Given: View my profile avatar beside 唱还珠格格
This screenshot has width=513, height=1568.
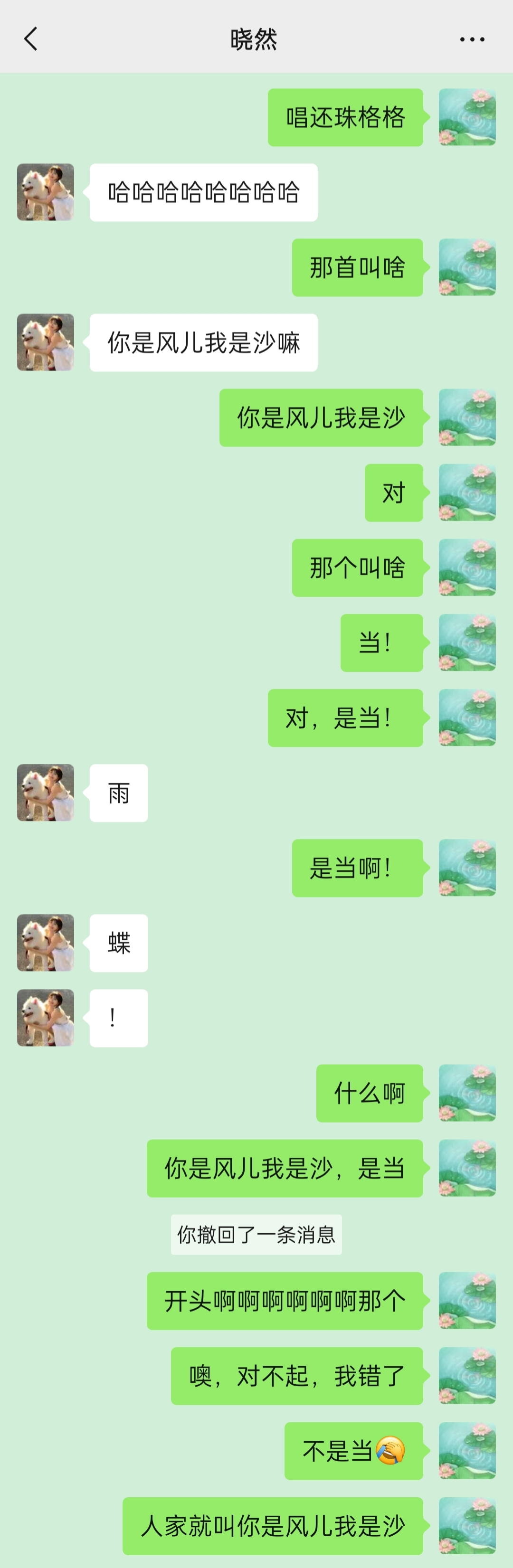Looking at the screenshot, I should tap(467, 117).
